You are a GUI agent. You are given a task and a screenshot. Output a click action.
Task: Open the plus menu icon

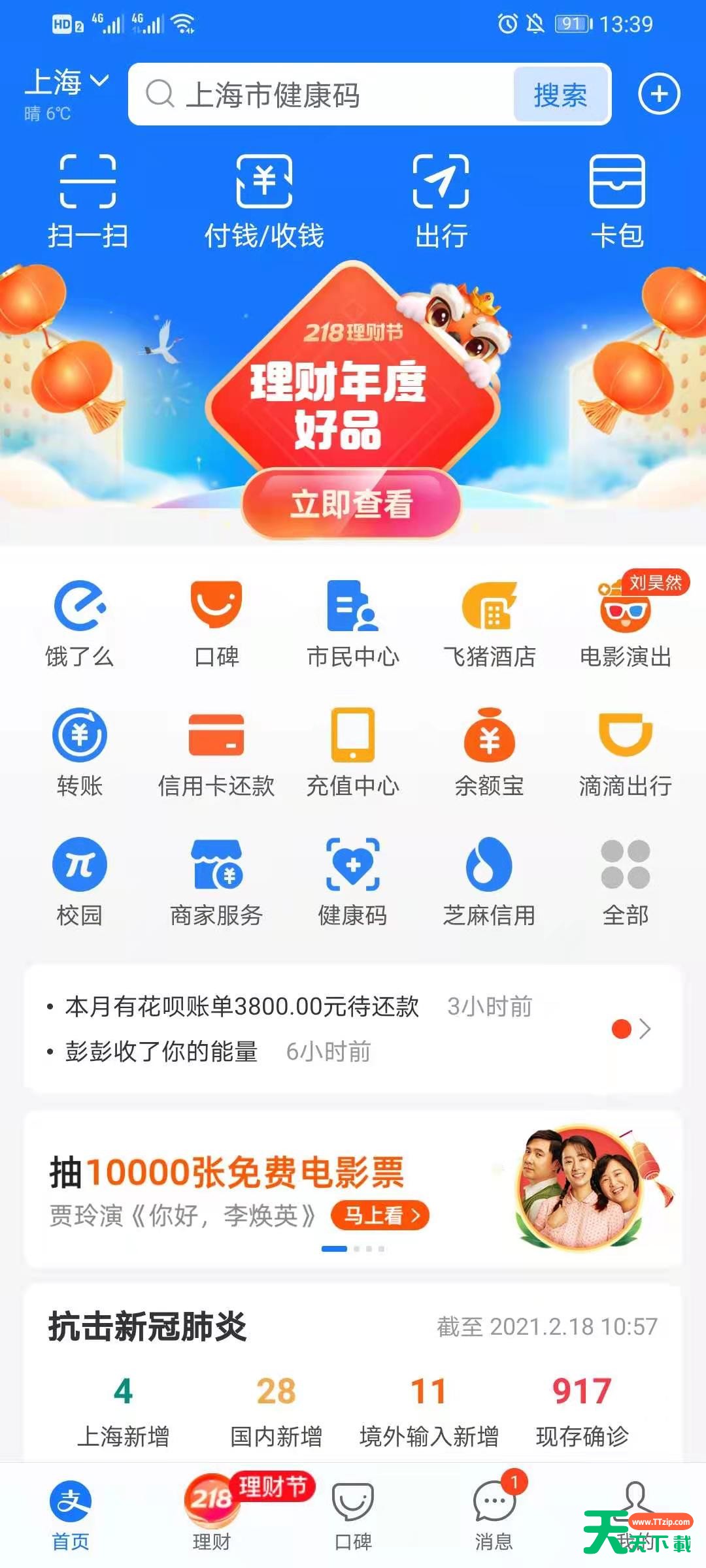click(x=659, y=94)
